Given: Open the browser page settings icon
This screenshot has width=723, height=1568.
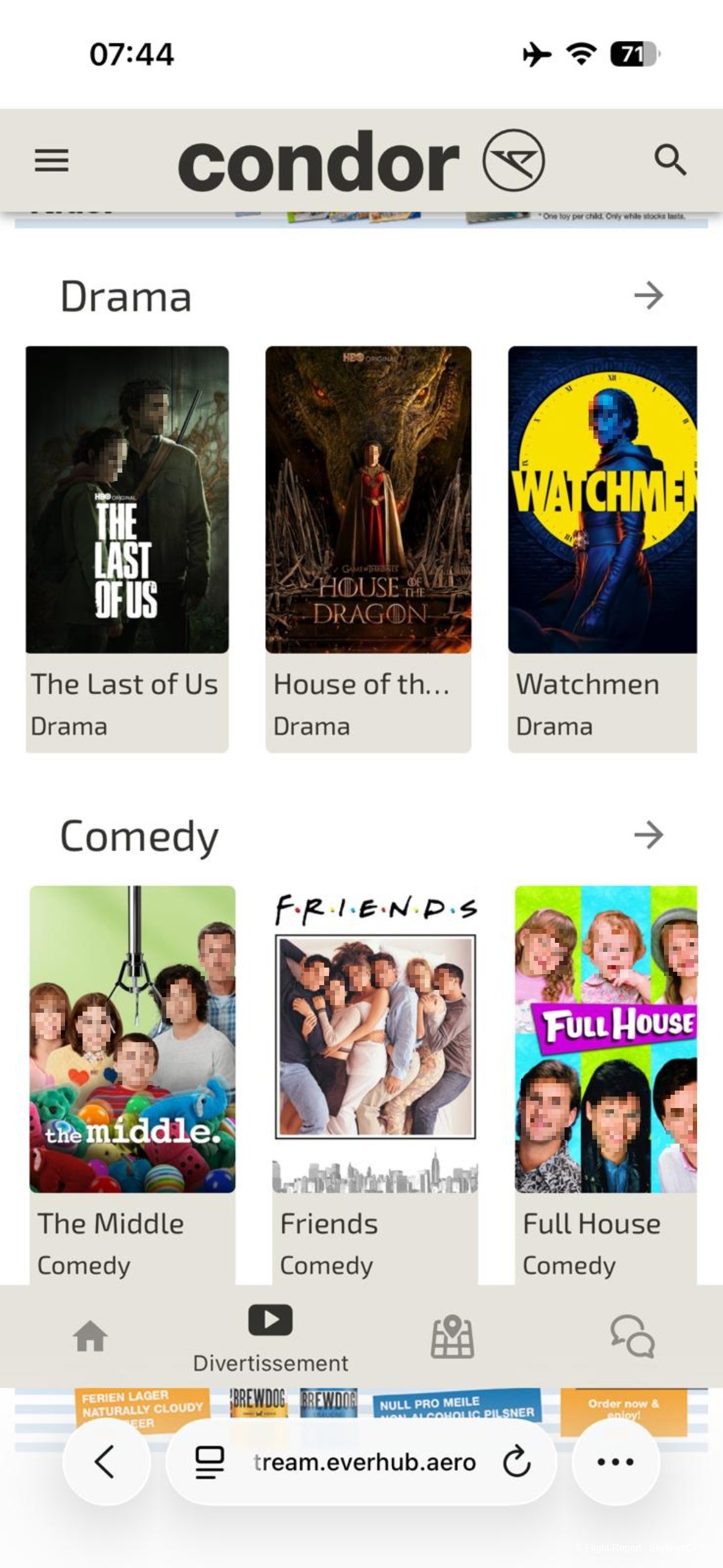Looking at the screenshot, I should (x=209, y=1462).
